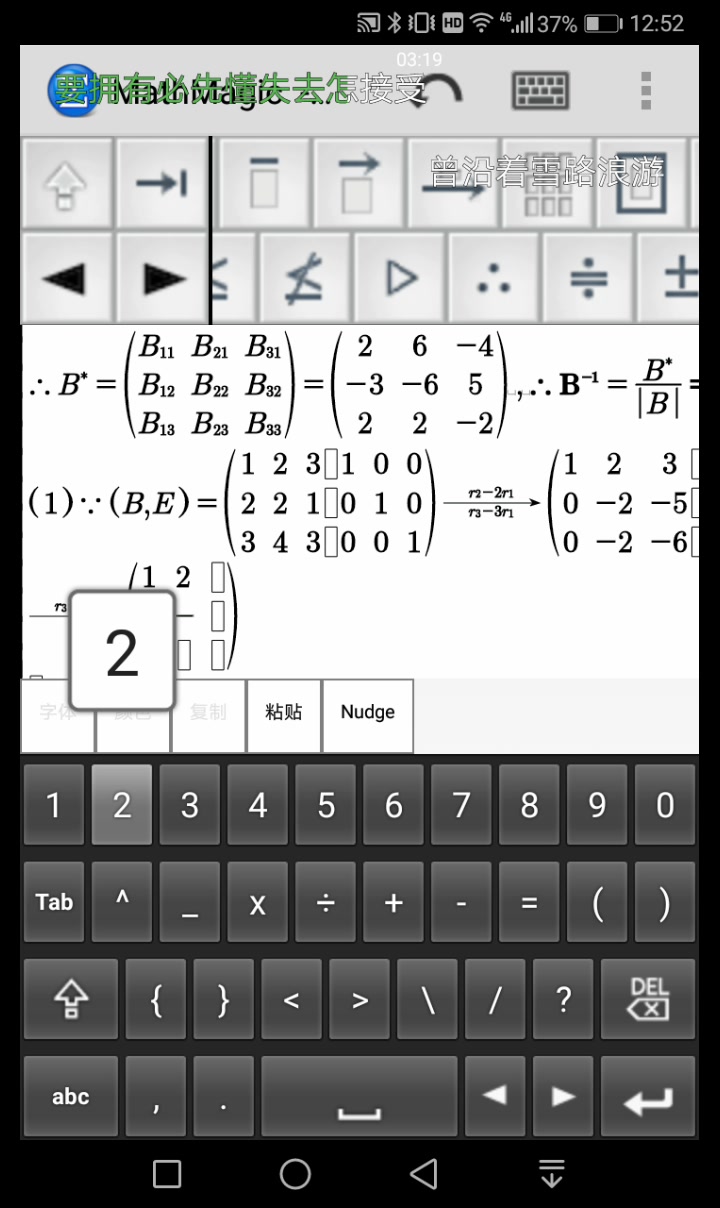Tap the vector arrow overline template
The height and width of the screenshot is (1208, 720).
tap(359, 183)
